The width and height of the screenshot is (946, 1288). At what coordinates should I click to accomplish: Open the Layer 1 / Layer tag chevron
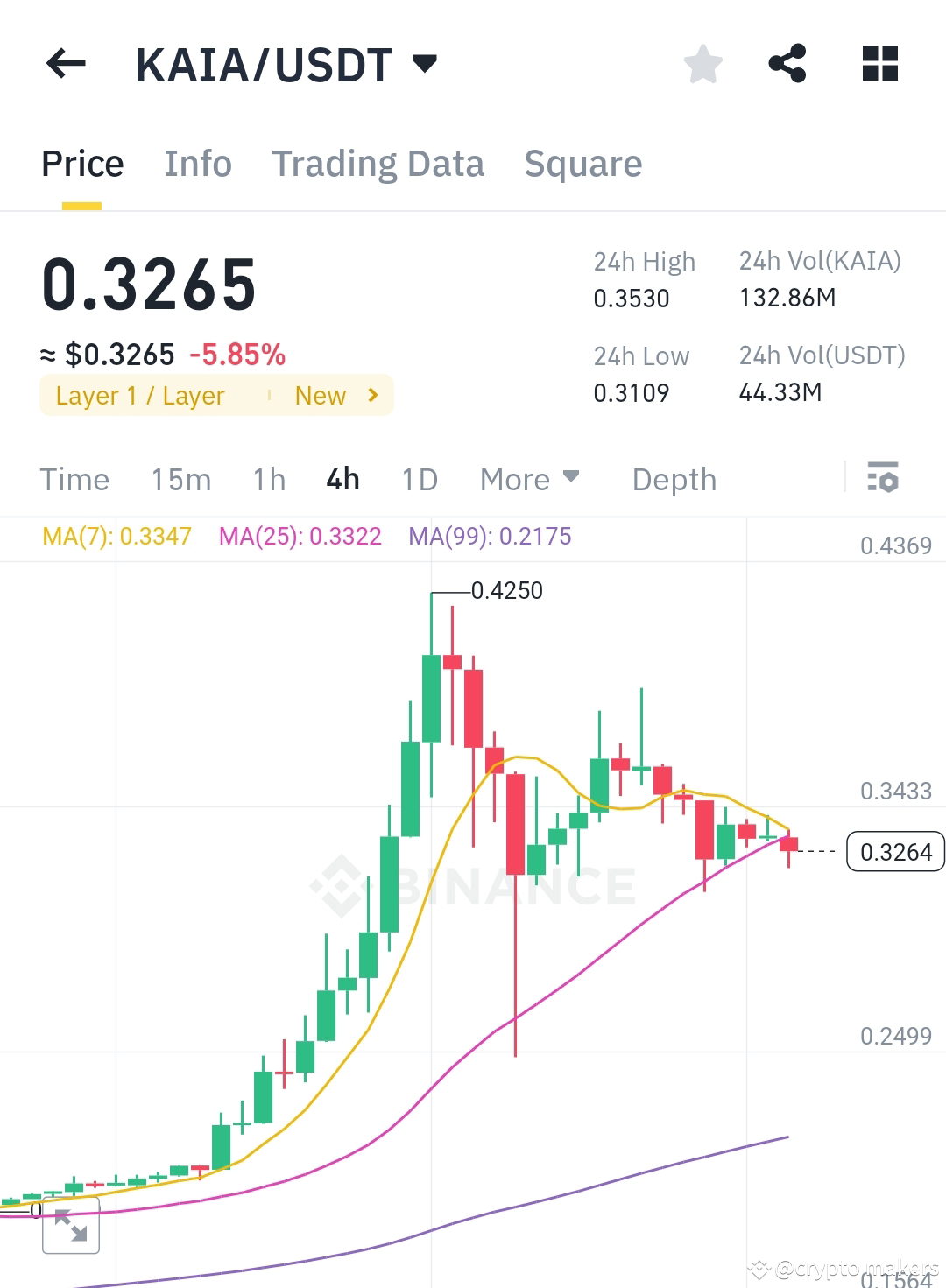[x=372, y=395]
